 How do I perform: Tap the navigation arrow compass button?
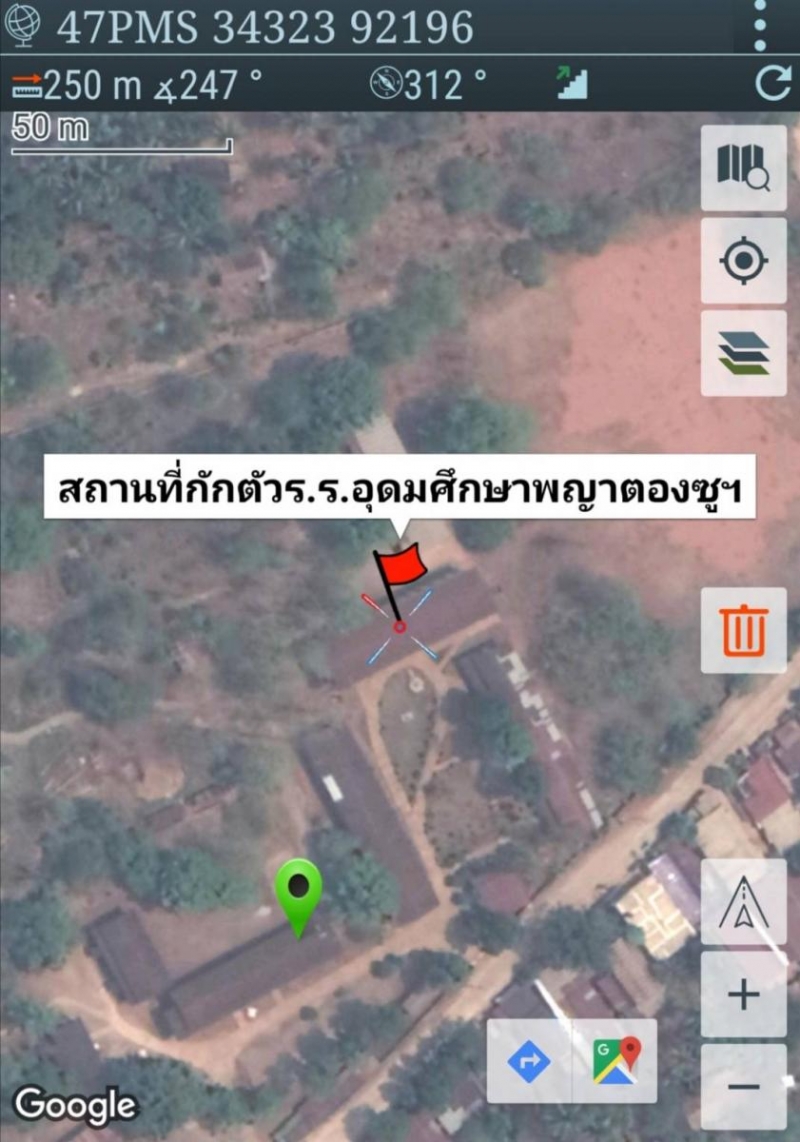743,903
